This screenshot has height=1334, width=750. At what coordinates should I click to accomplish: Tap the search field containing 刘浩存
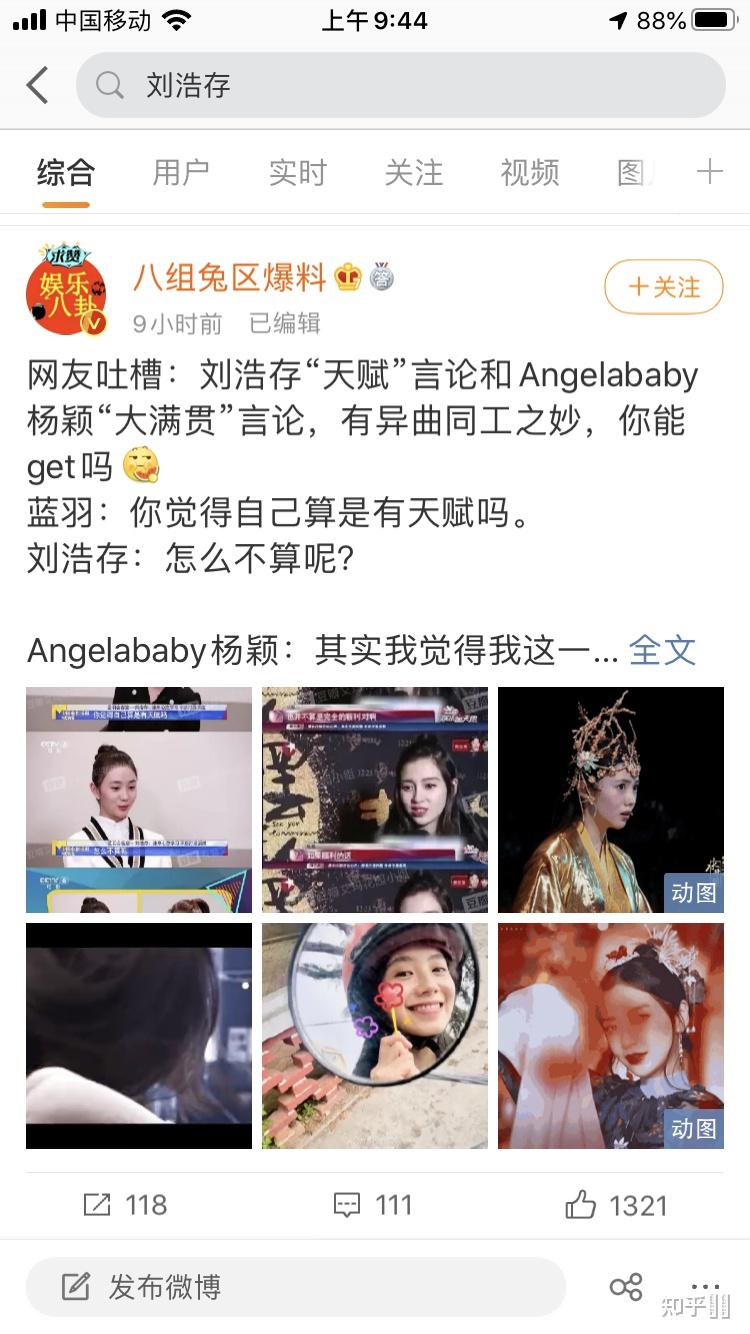(x=400, y=85)
